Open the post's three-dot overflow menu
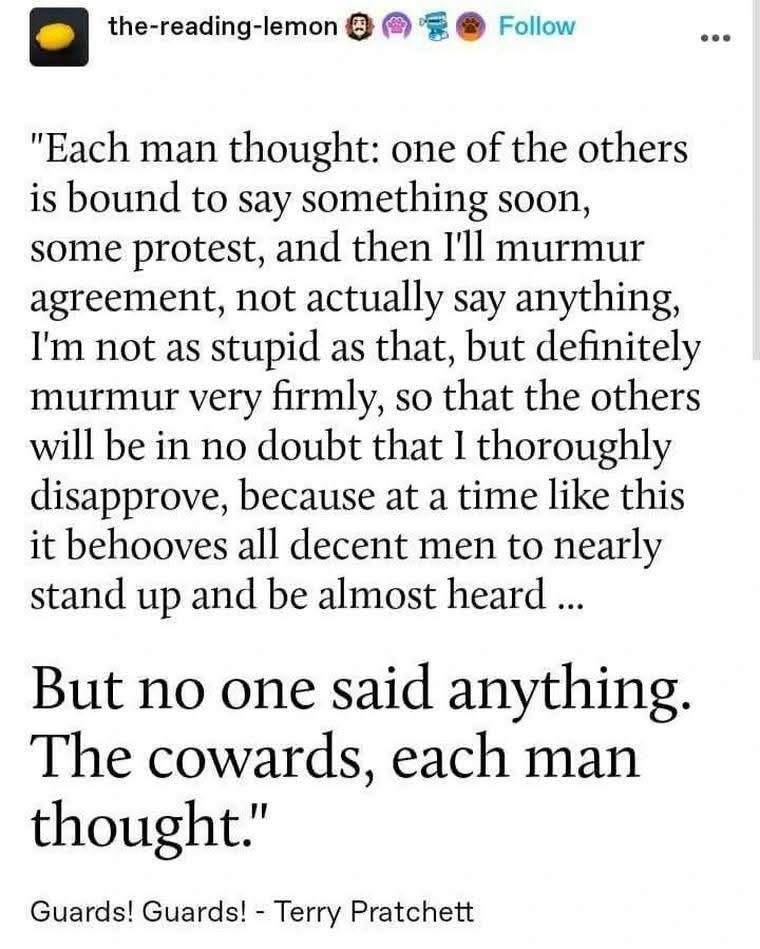760x949 pixels. tap(716, 38)
